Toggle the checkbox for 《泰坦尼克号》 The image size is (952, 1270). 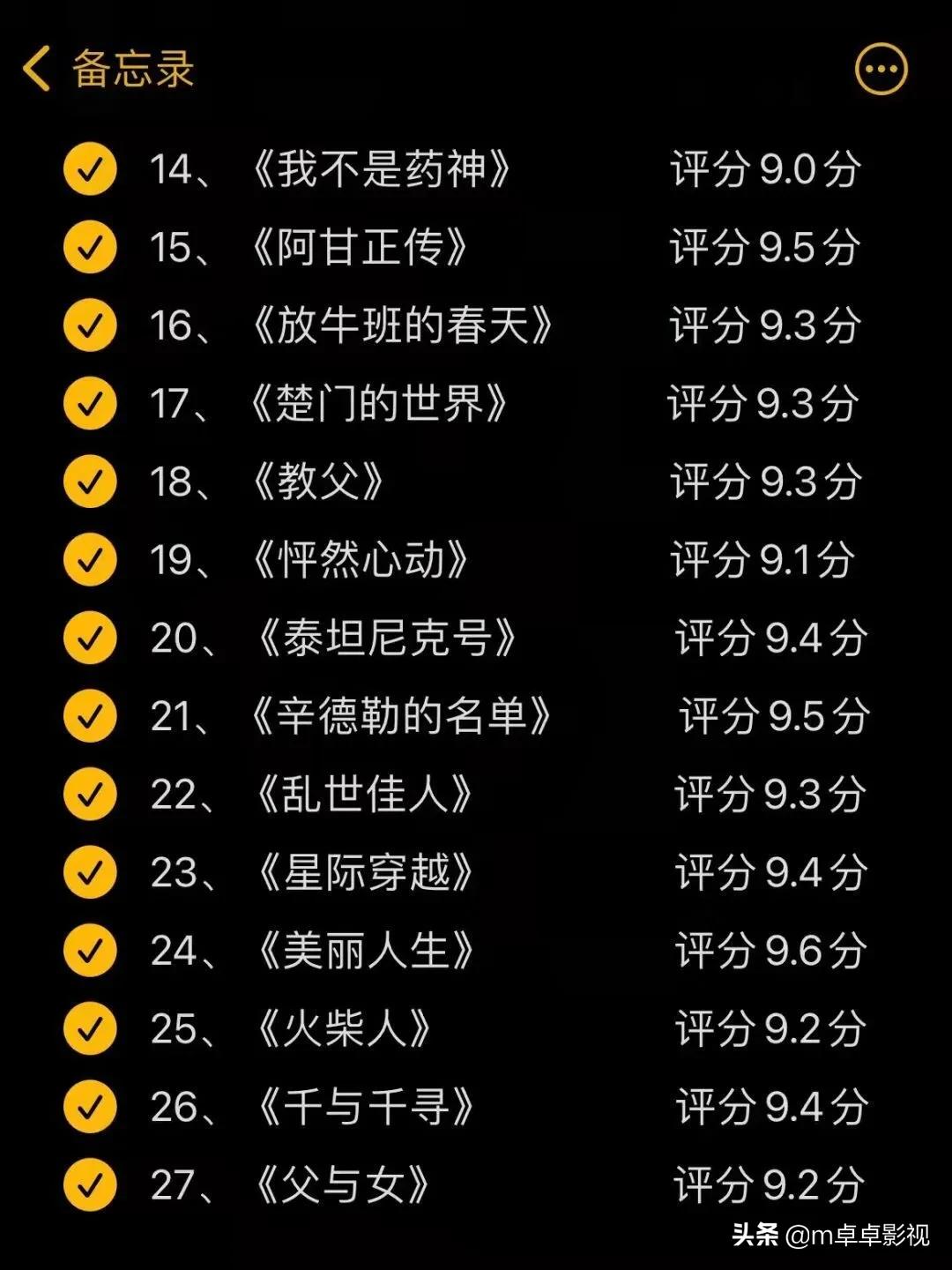(x=90, y=638)
